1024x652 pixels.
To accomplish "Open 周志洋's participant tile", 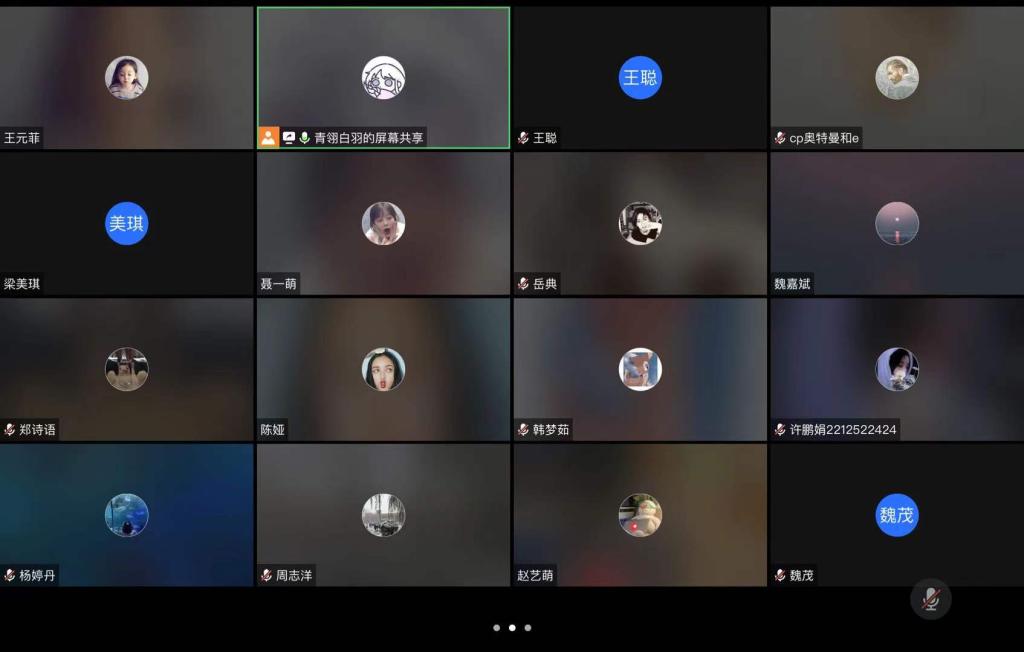I will (383, 515).
